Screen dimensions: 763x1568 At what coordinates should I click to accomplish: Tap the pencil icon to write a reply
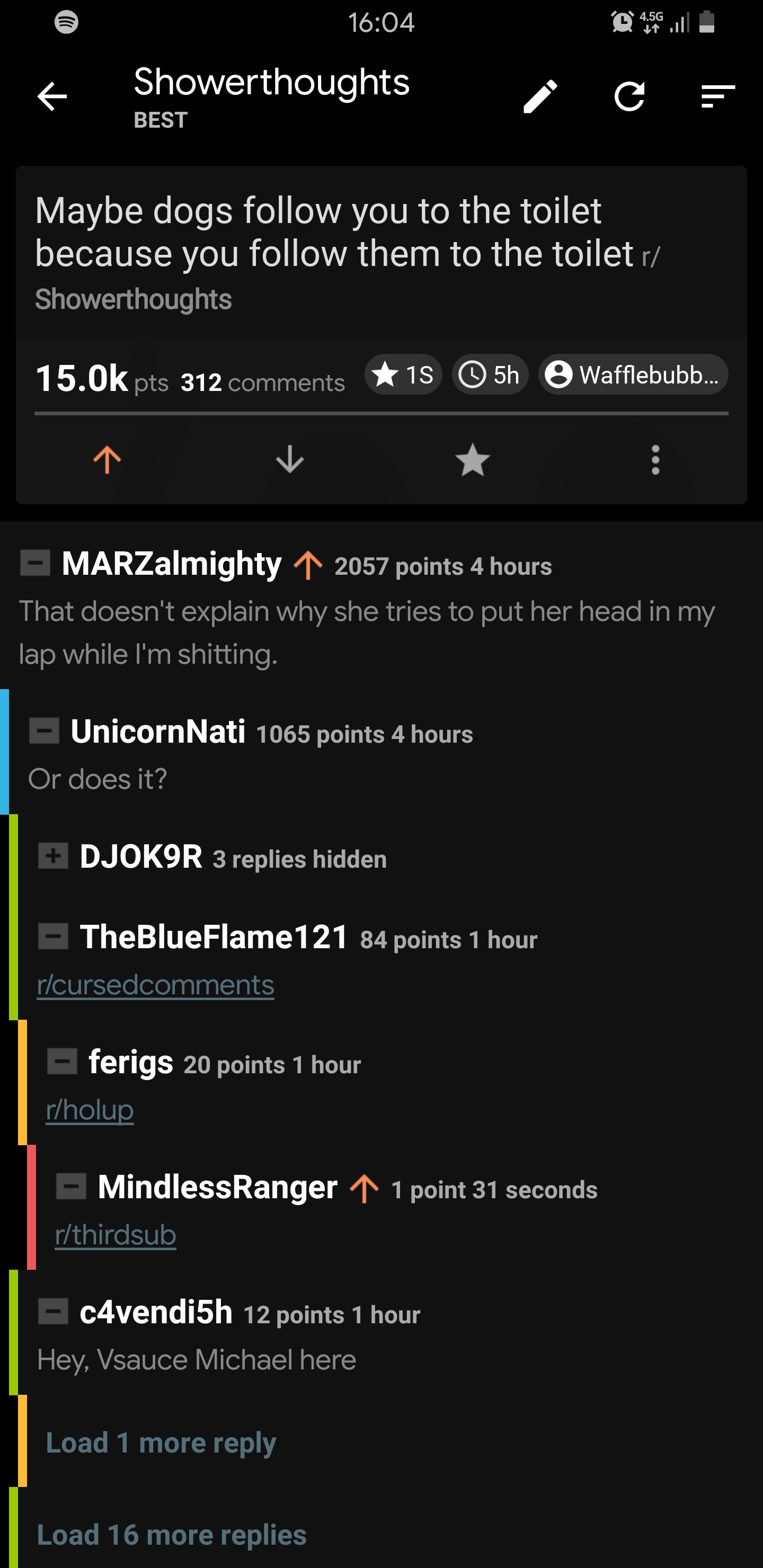tap(540, 96)
